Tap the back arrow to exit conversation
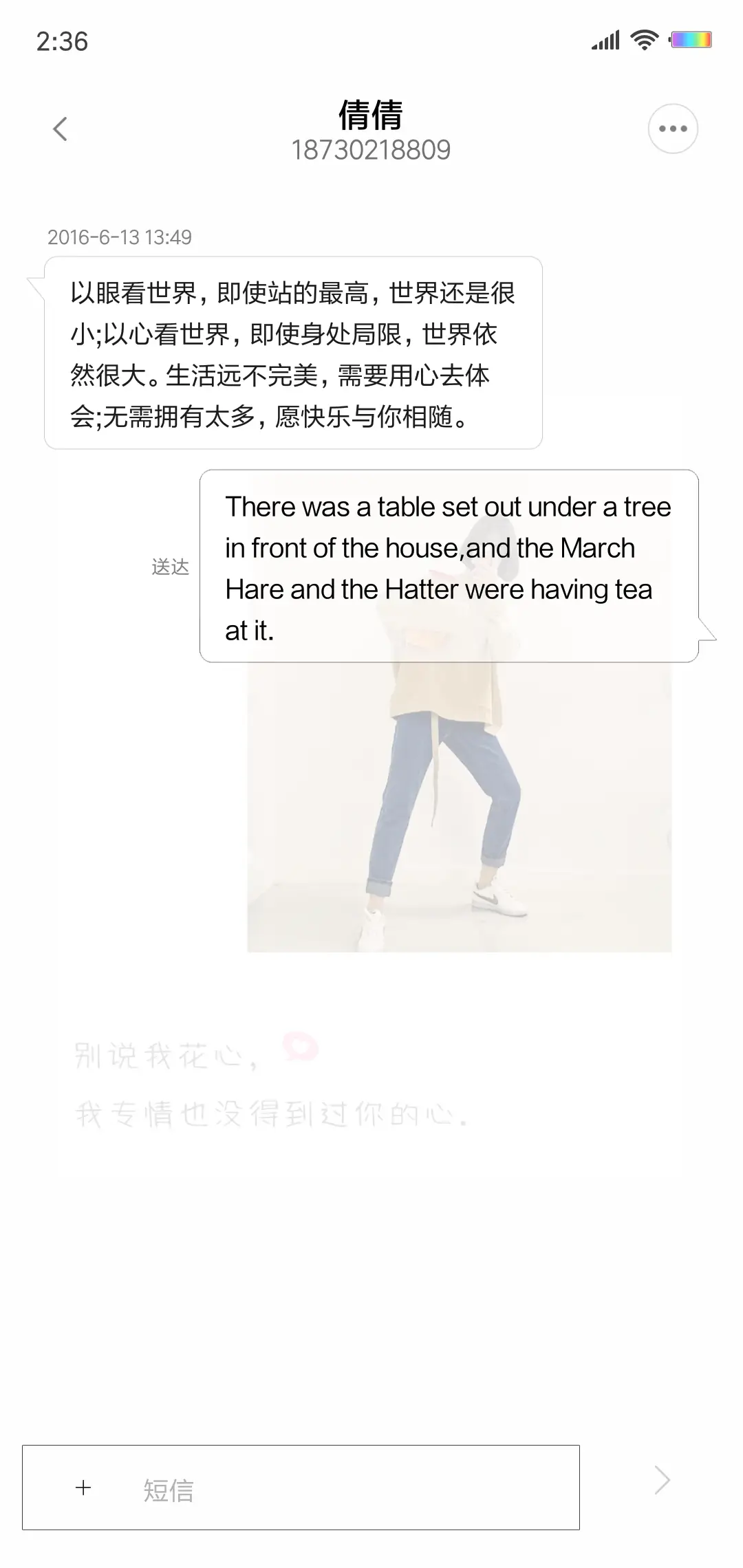The width and height of the screenshot is (743, 1568). (x=61, y=129)
